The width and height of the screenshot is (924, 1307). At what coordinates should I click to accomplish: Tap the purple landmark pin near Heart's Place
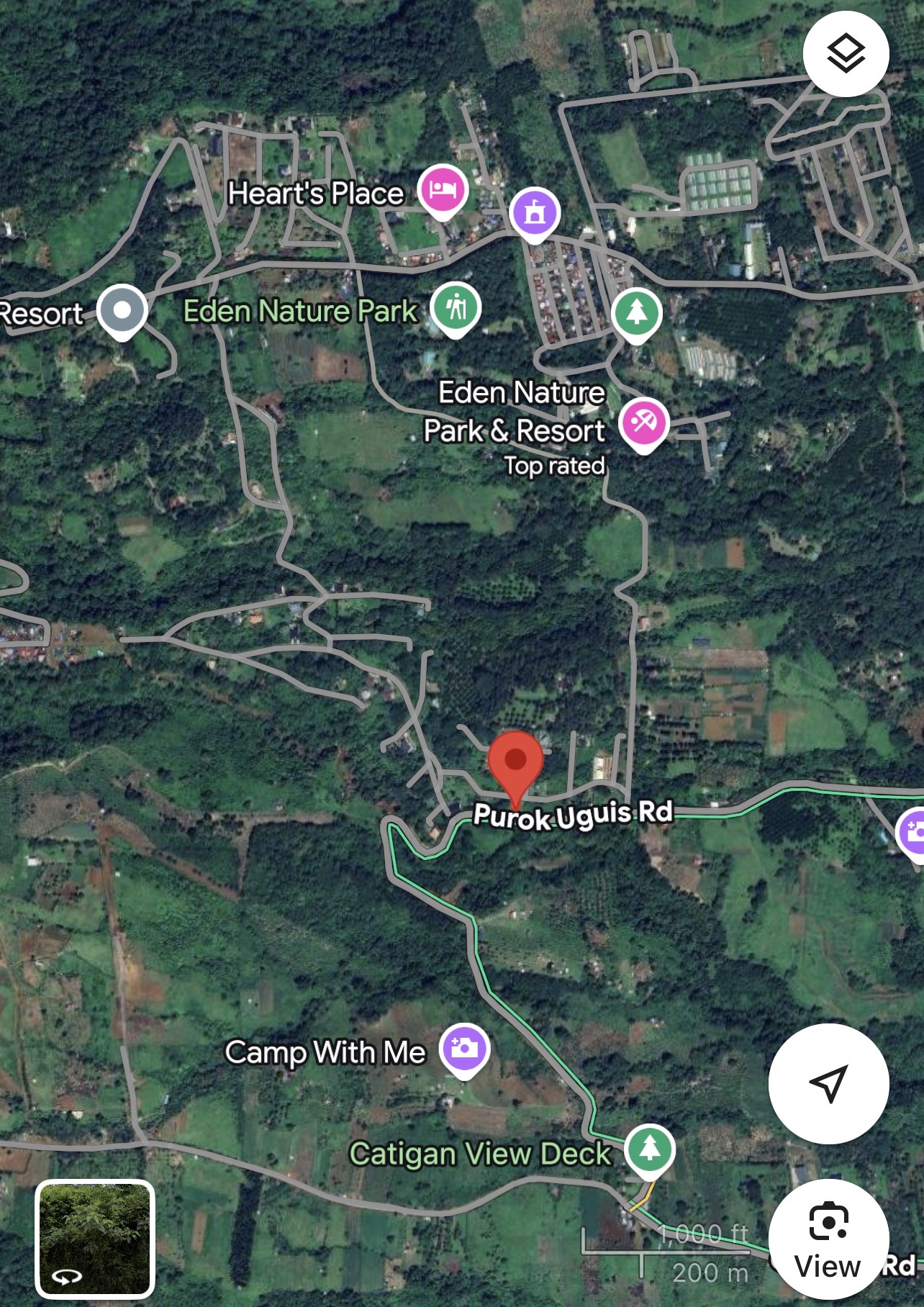click(534, 213)
